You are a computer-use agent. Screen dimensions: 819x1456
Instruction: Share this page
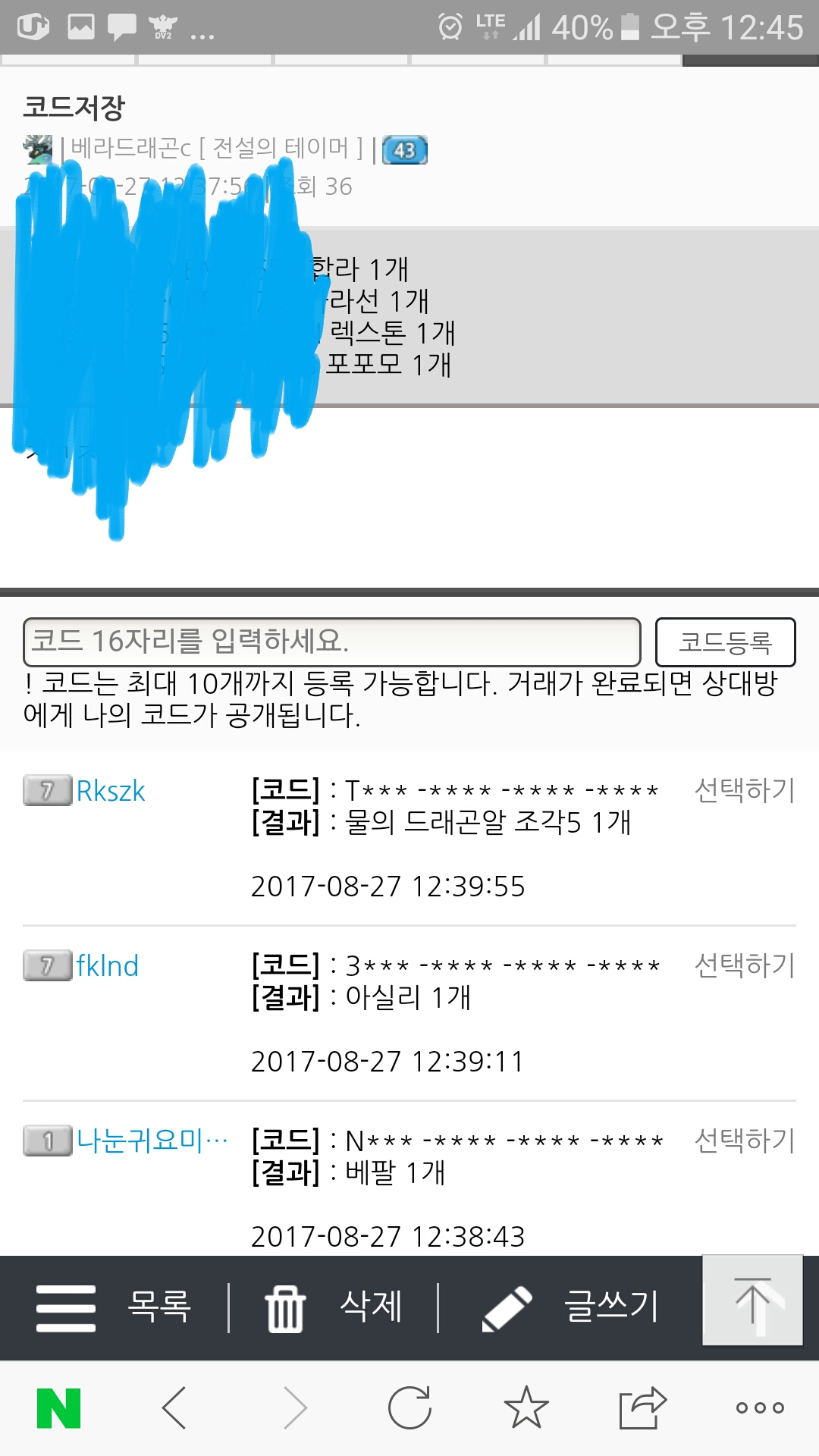tap(642, 1408)
